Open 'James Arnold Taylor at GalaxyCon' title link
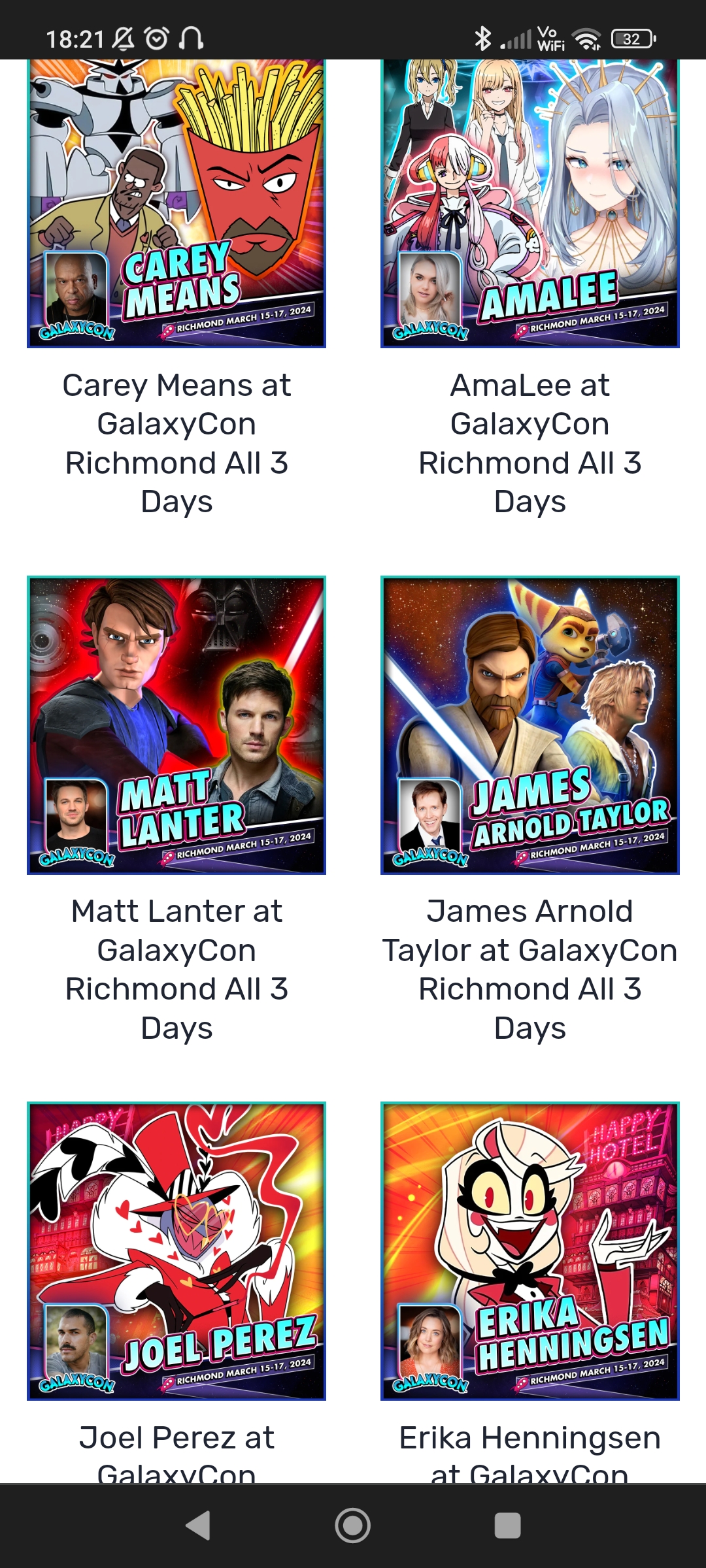The image size is (706, 1568). (530, 970)
